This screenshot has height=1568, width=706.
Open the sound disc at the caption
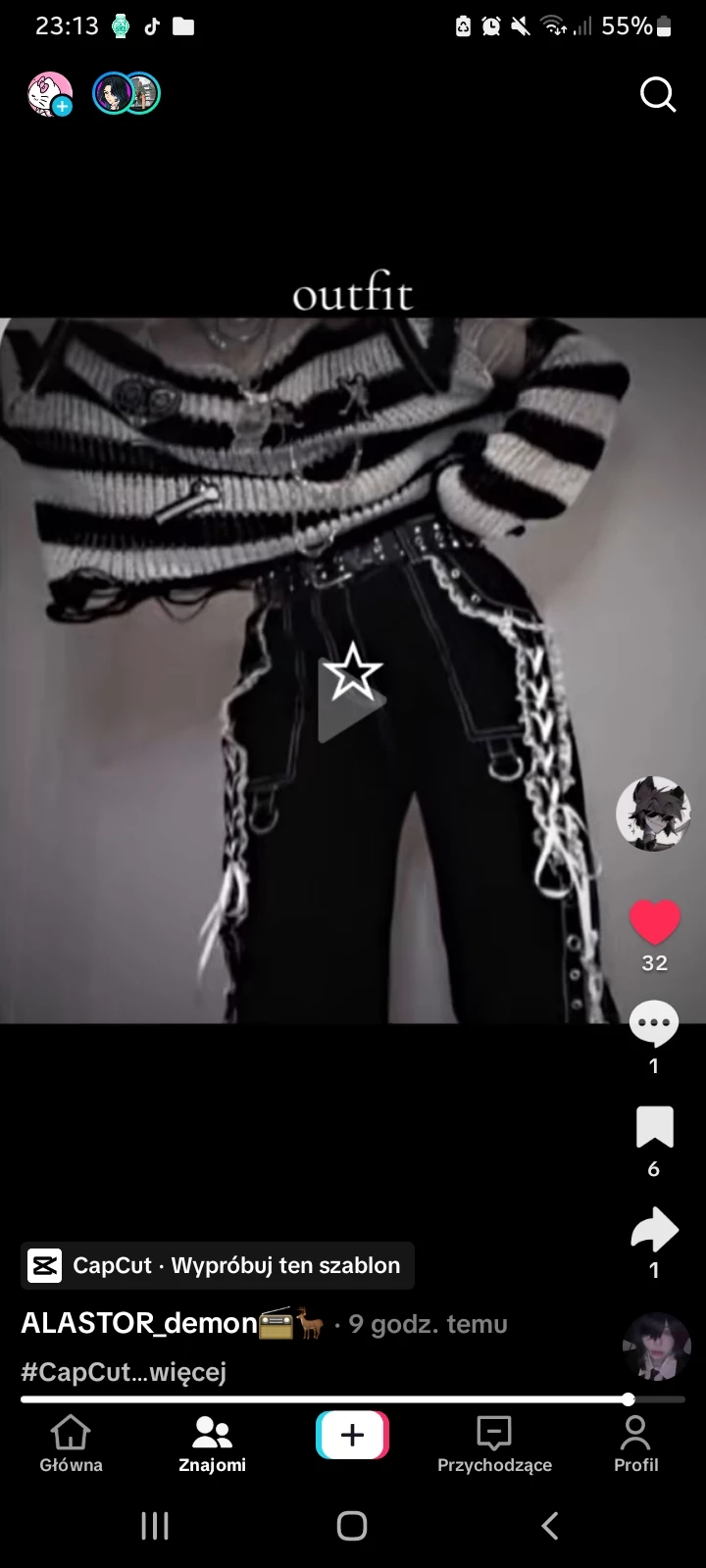click(657, 1347)
